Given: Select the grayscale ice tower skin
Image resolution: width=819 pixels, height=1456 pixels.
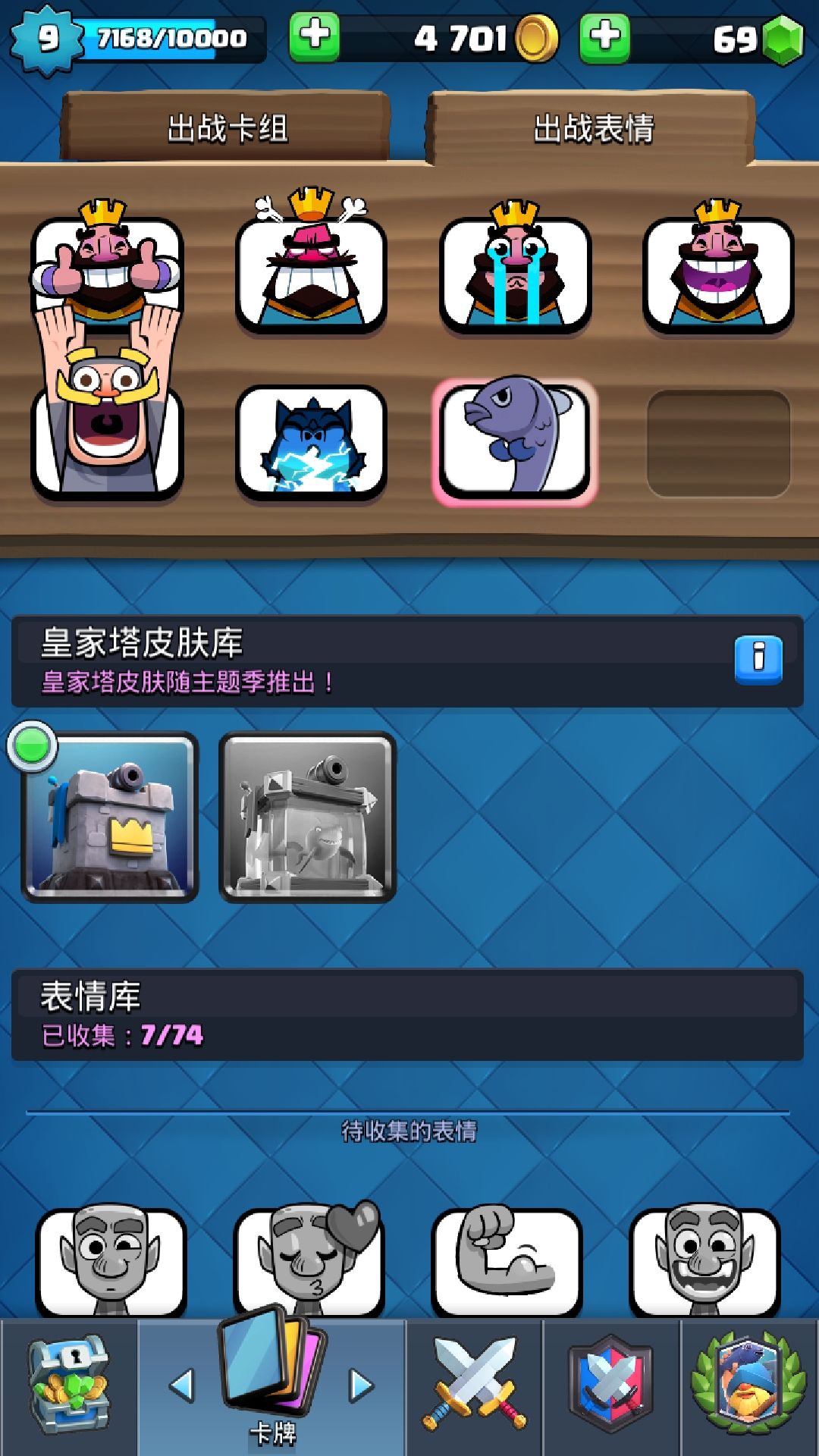Looking at the screenshot, I should click(307, 819).
